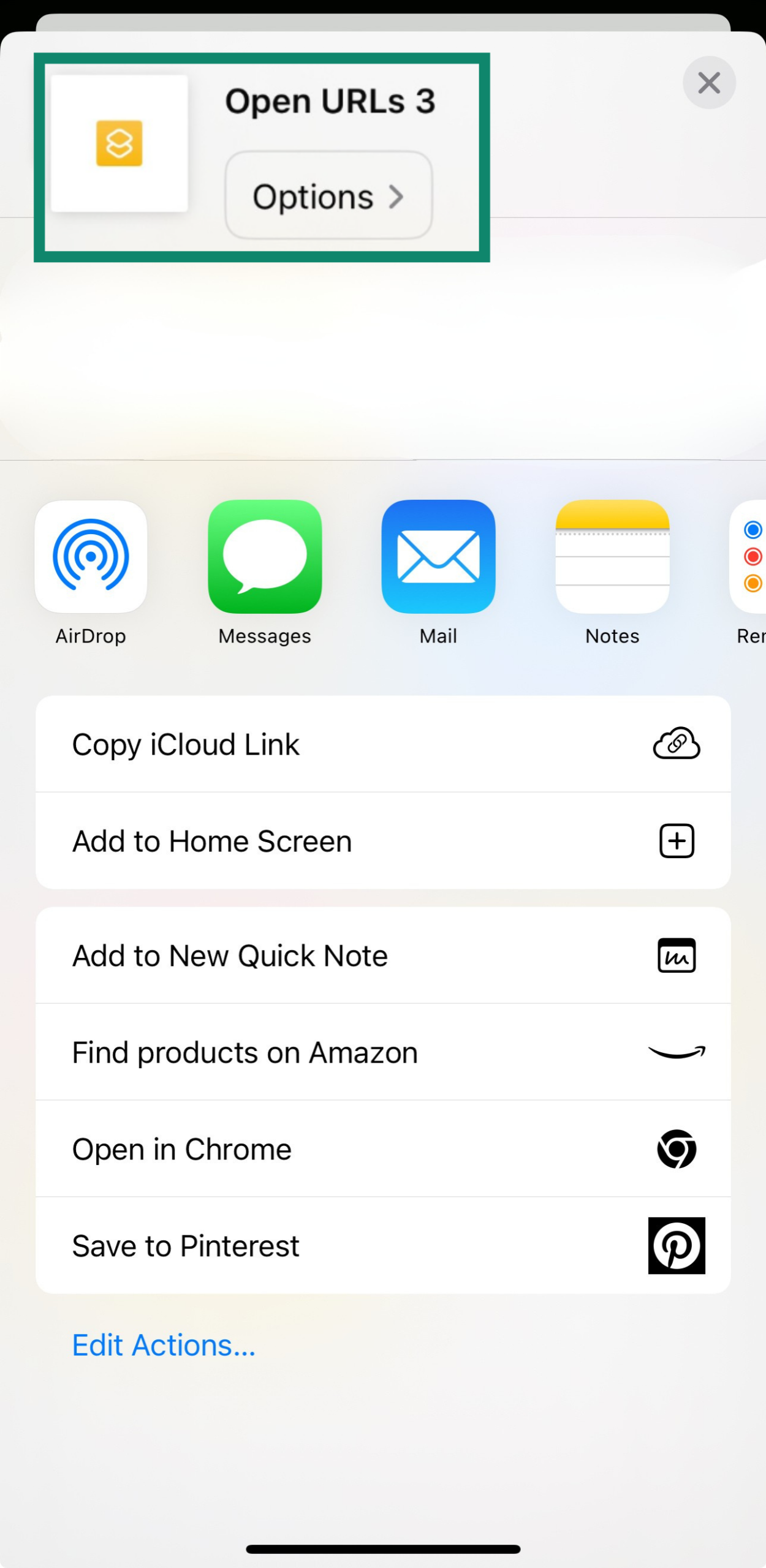Tap the Notes app sharing icon
The width and height of the screenshot is (766, 1568).
click(x=612, y=556)
